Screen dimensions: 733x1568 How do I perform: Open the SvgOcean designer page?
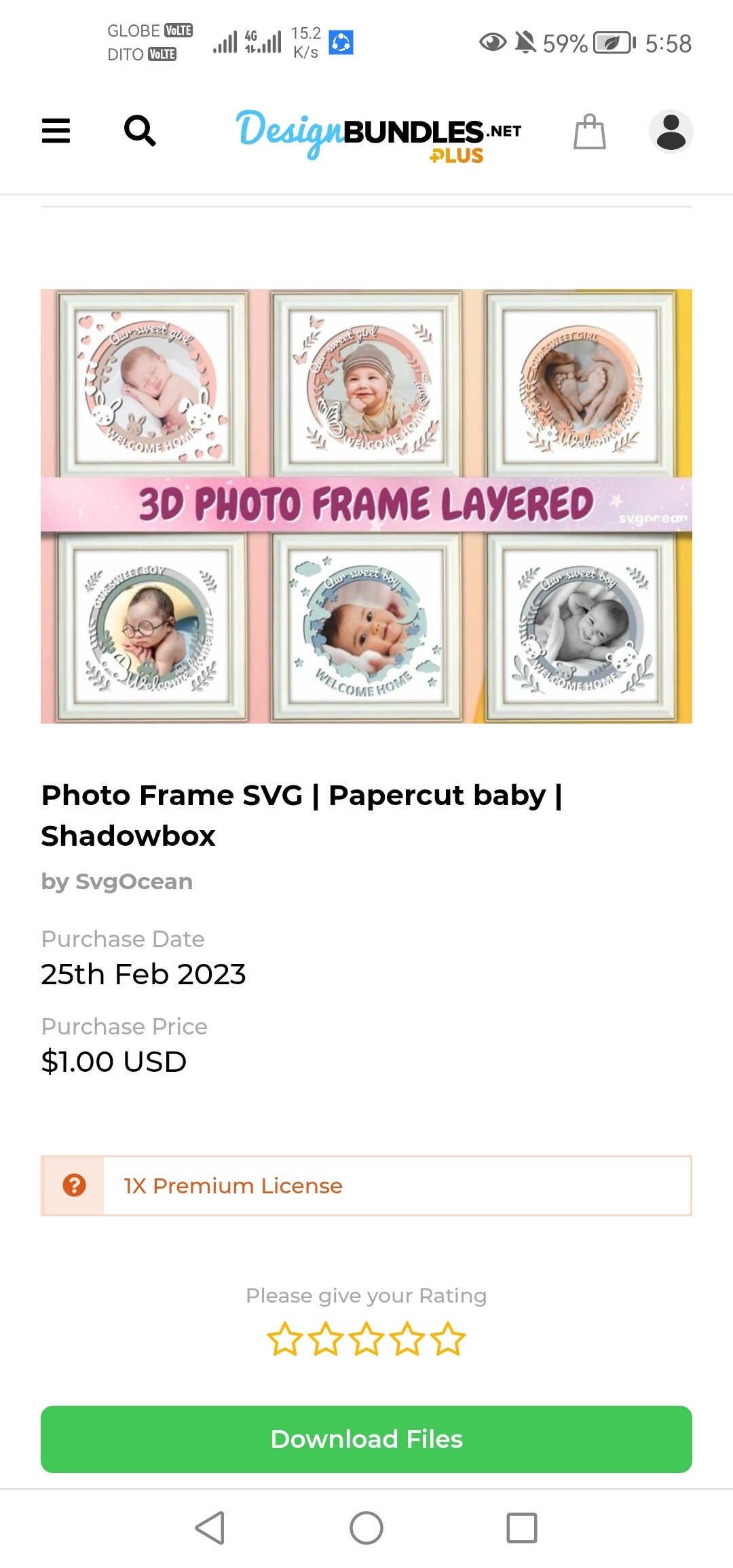(134, 881)
